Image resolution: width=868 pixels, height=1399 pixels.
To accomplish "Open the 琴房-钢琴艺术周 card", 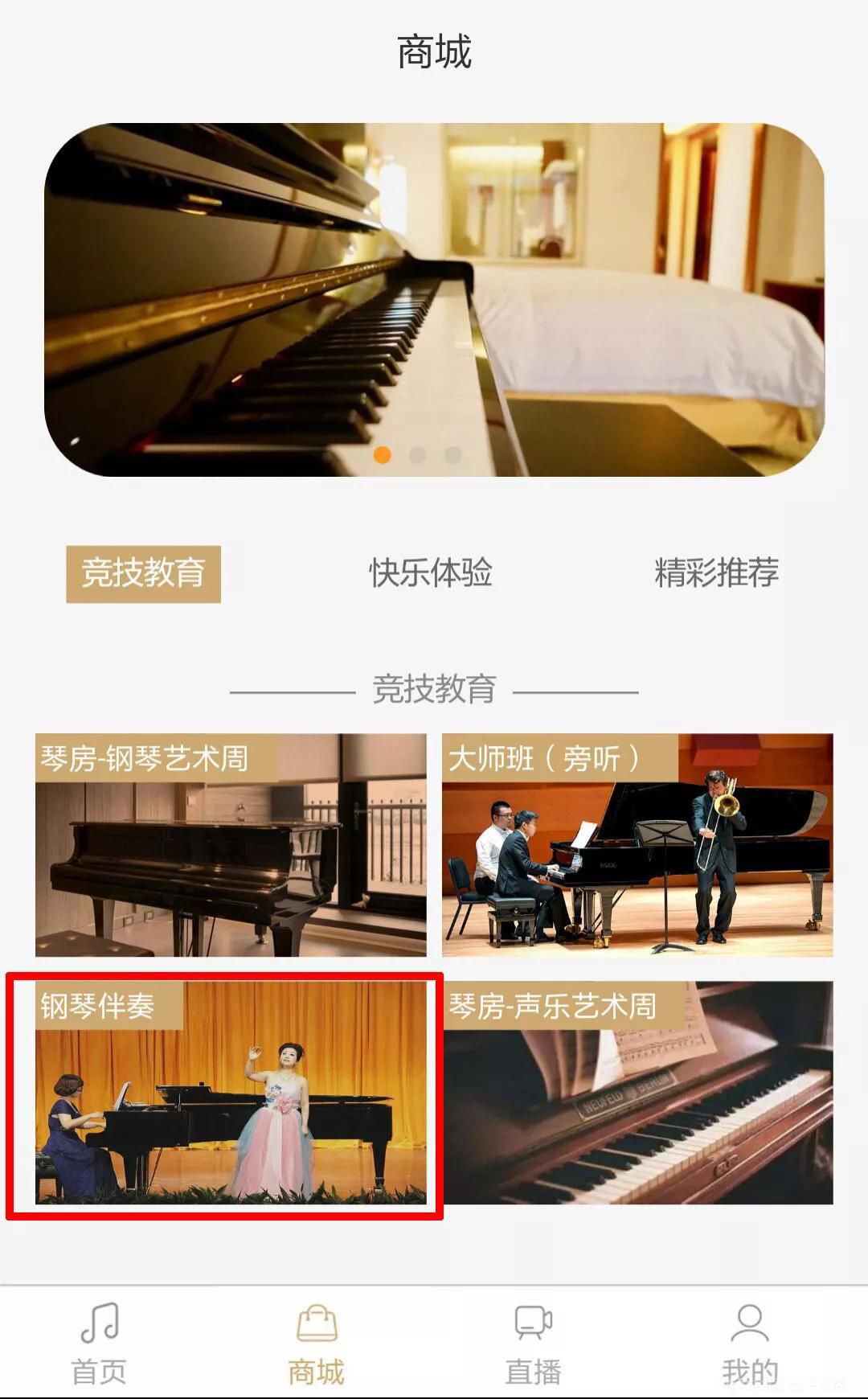I will (231, 844).
